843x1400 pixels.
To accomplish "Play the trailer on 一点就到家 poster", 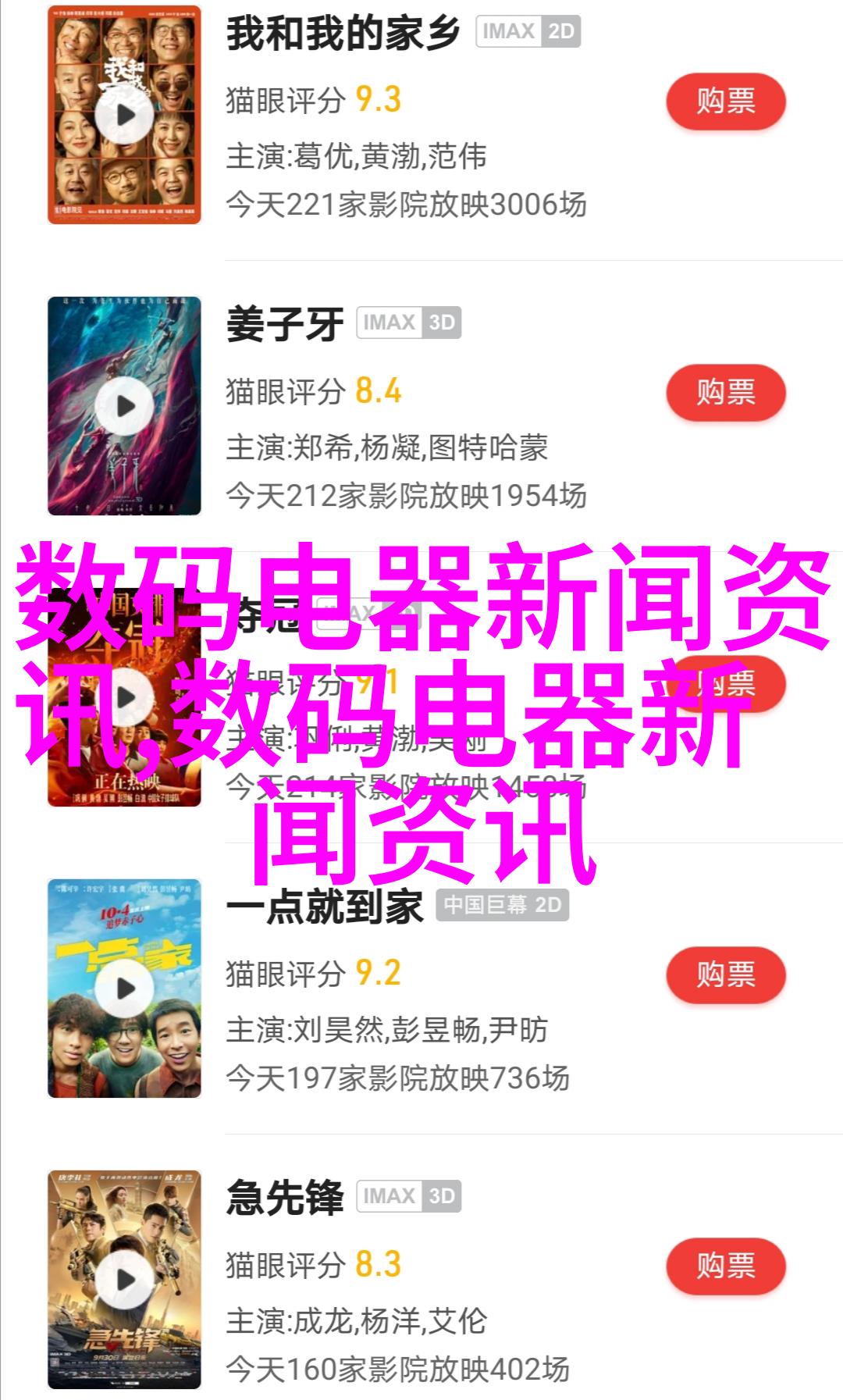I will pos(125,989).
